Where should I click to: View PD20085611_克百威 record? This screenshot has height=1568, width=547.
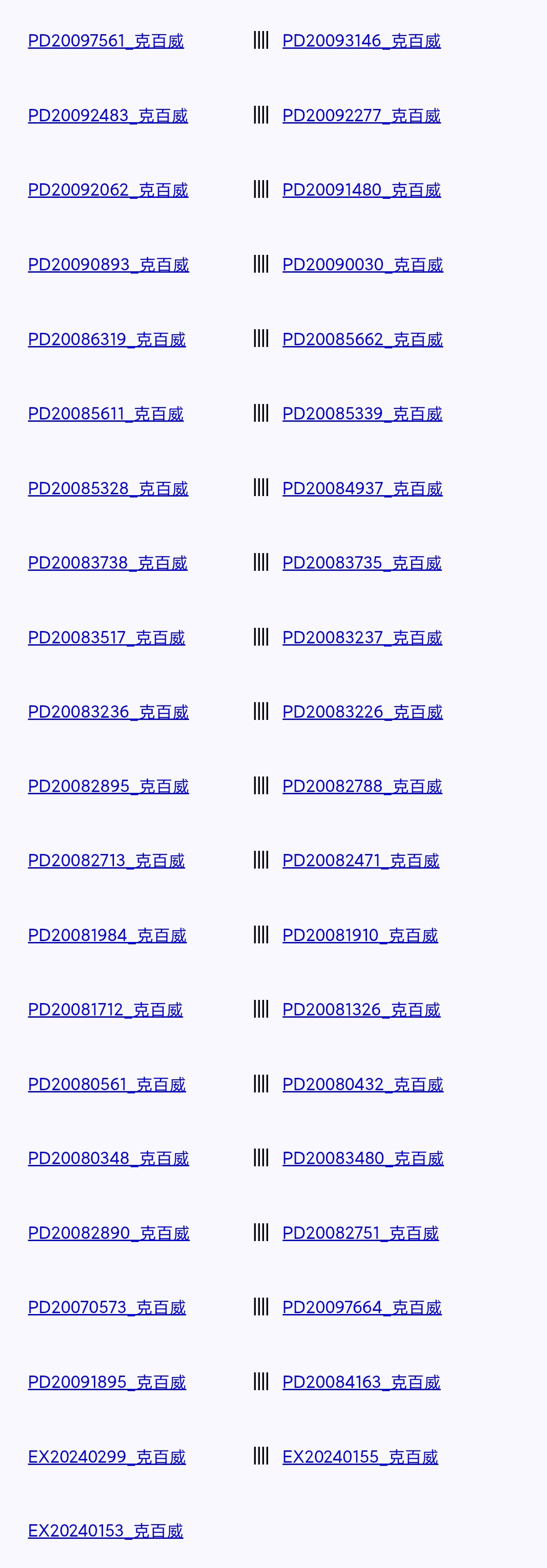106,414
